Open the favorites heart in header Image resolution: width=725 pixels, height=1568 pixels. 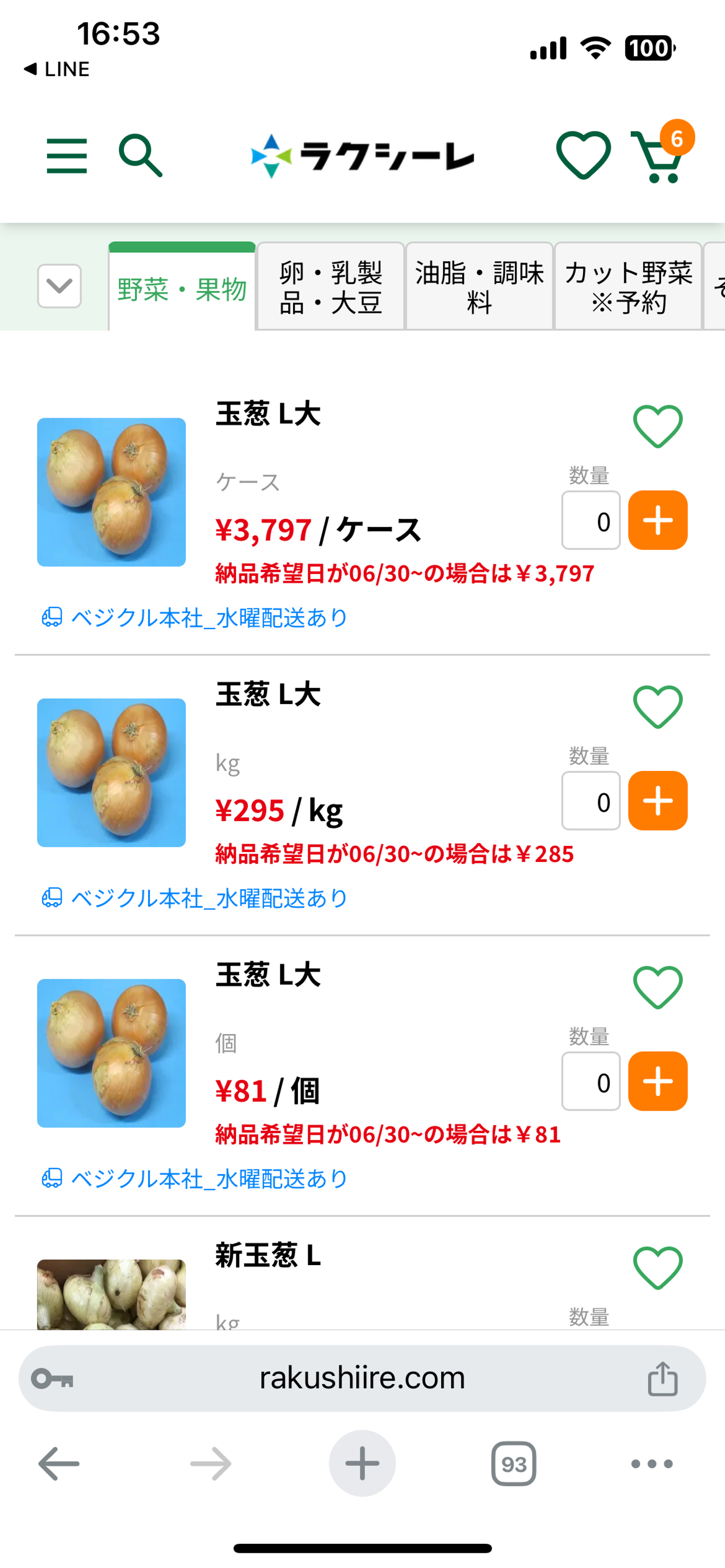pyautogui.click(x=583, y=156)
